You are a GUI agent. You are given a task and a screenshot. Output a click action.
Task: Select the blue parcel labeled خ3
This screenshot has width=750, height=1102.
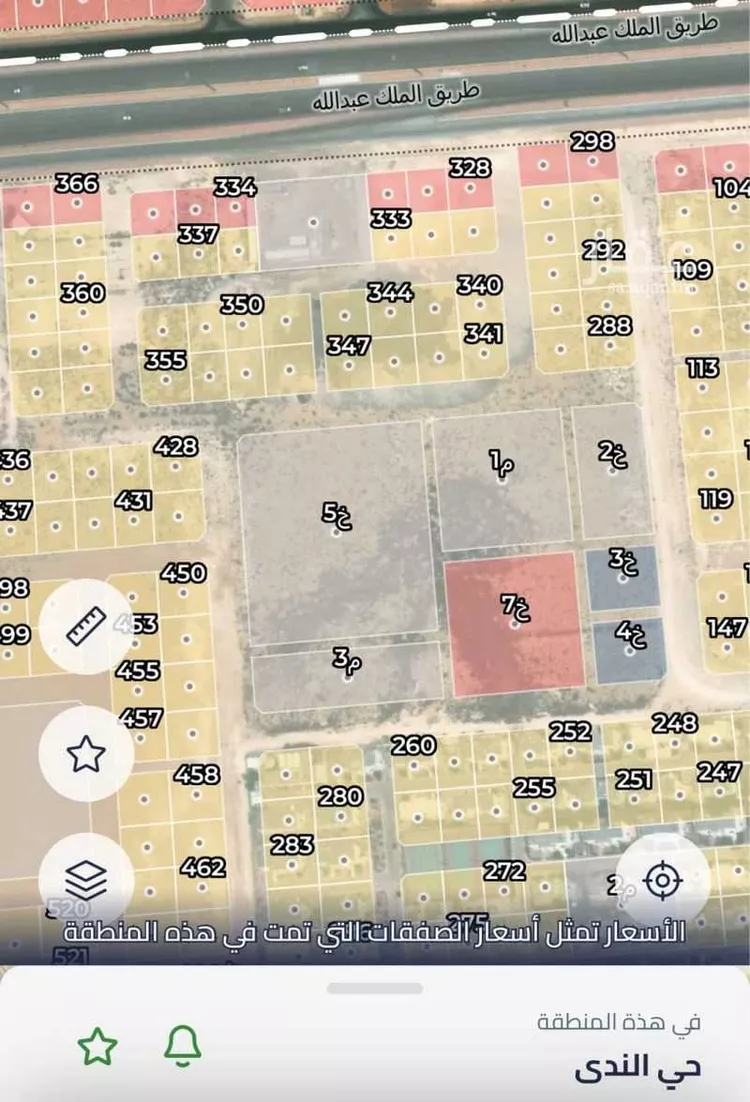tap(624, 578)
